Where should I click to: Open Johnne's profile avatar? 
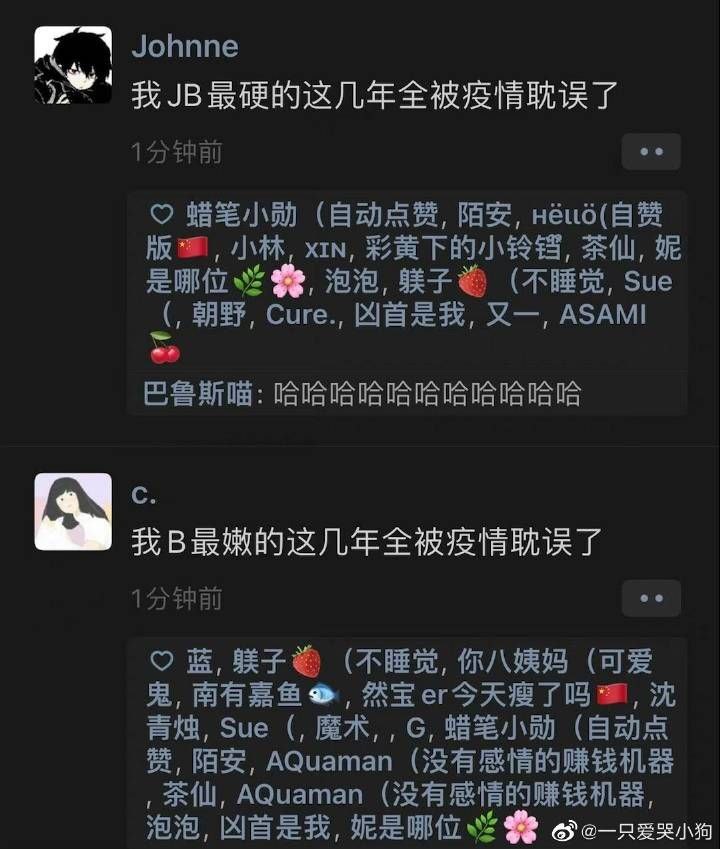click(x=73, y=65)
